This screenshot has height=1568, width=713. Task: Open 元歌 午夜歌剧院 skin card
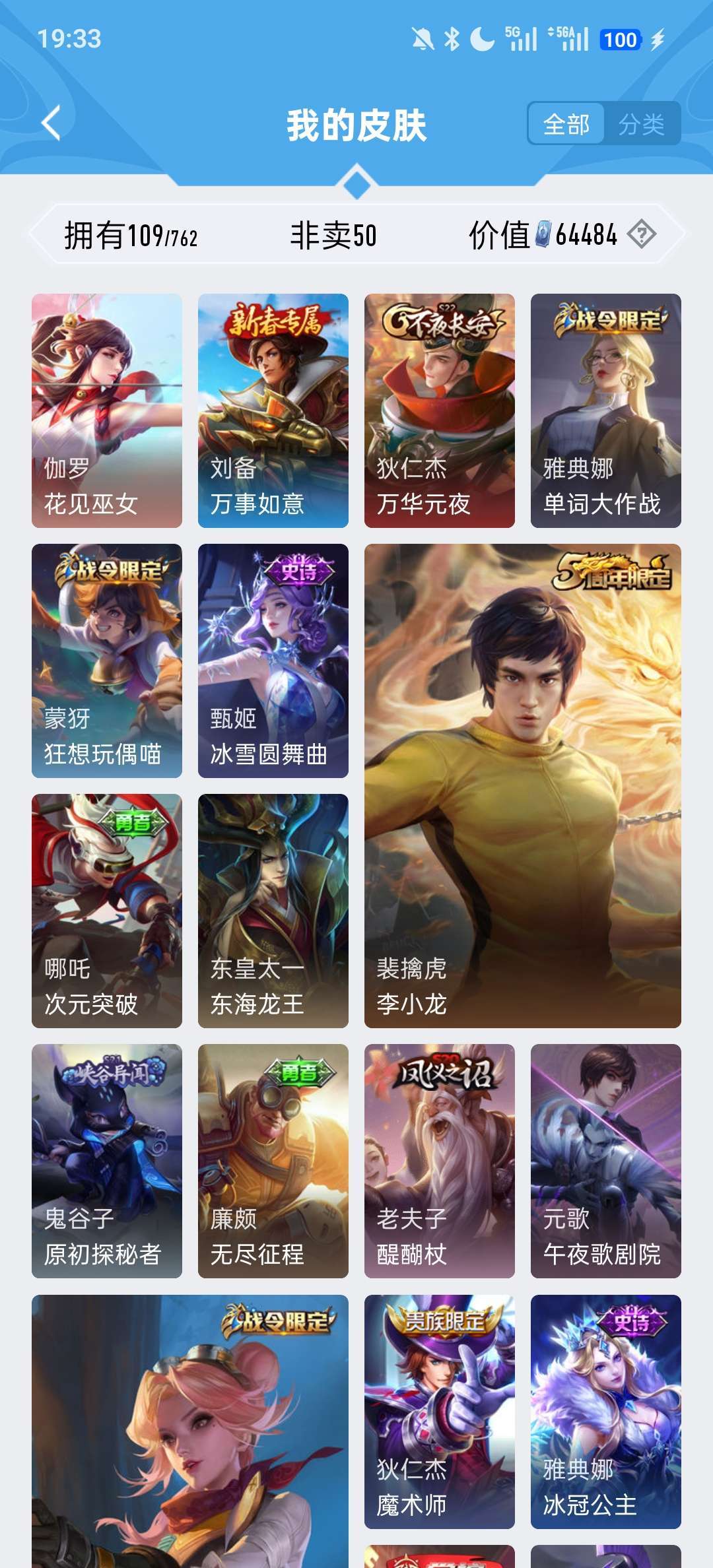(x=606, y=1161)
